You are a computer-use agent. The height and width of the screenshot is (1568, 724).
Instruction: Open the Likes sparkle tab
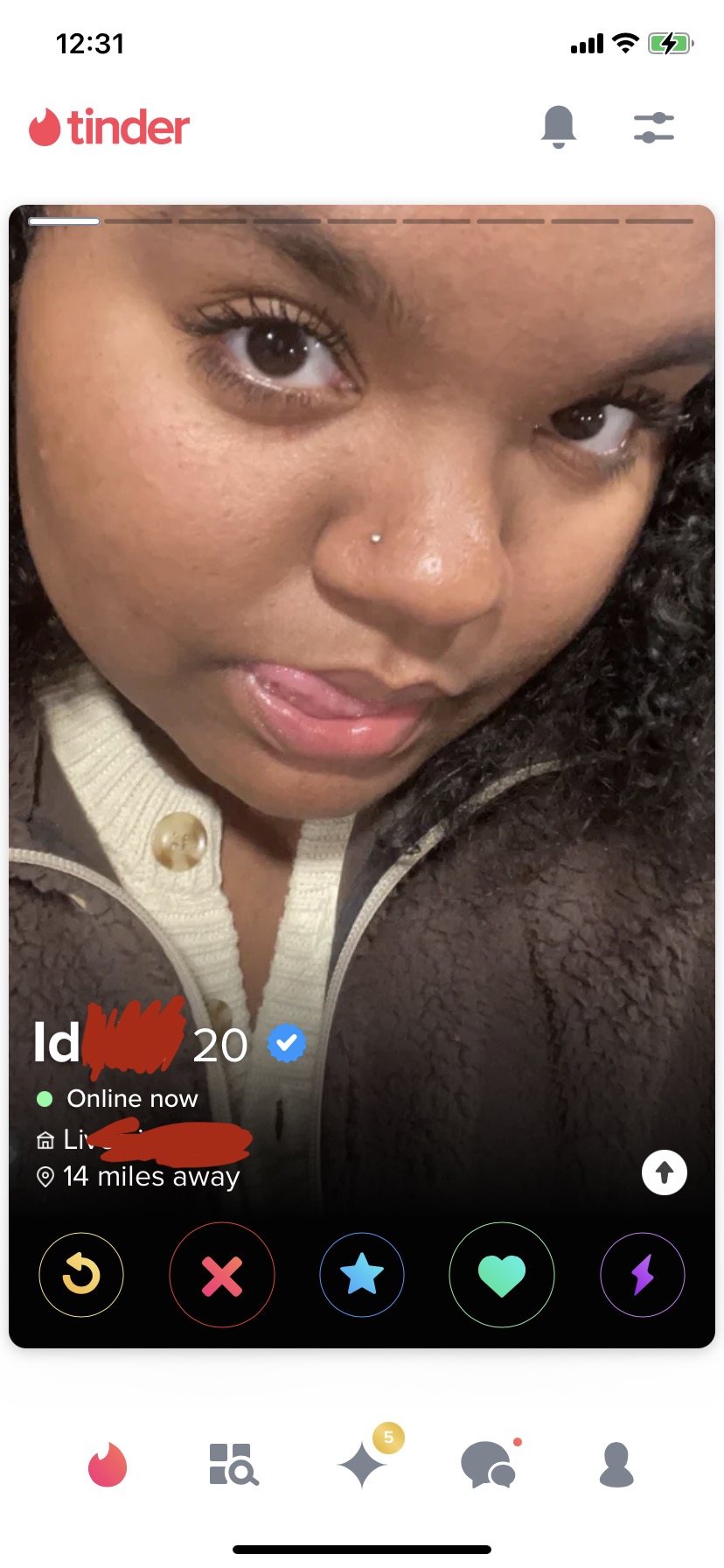point(362,1465)
